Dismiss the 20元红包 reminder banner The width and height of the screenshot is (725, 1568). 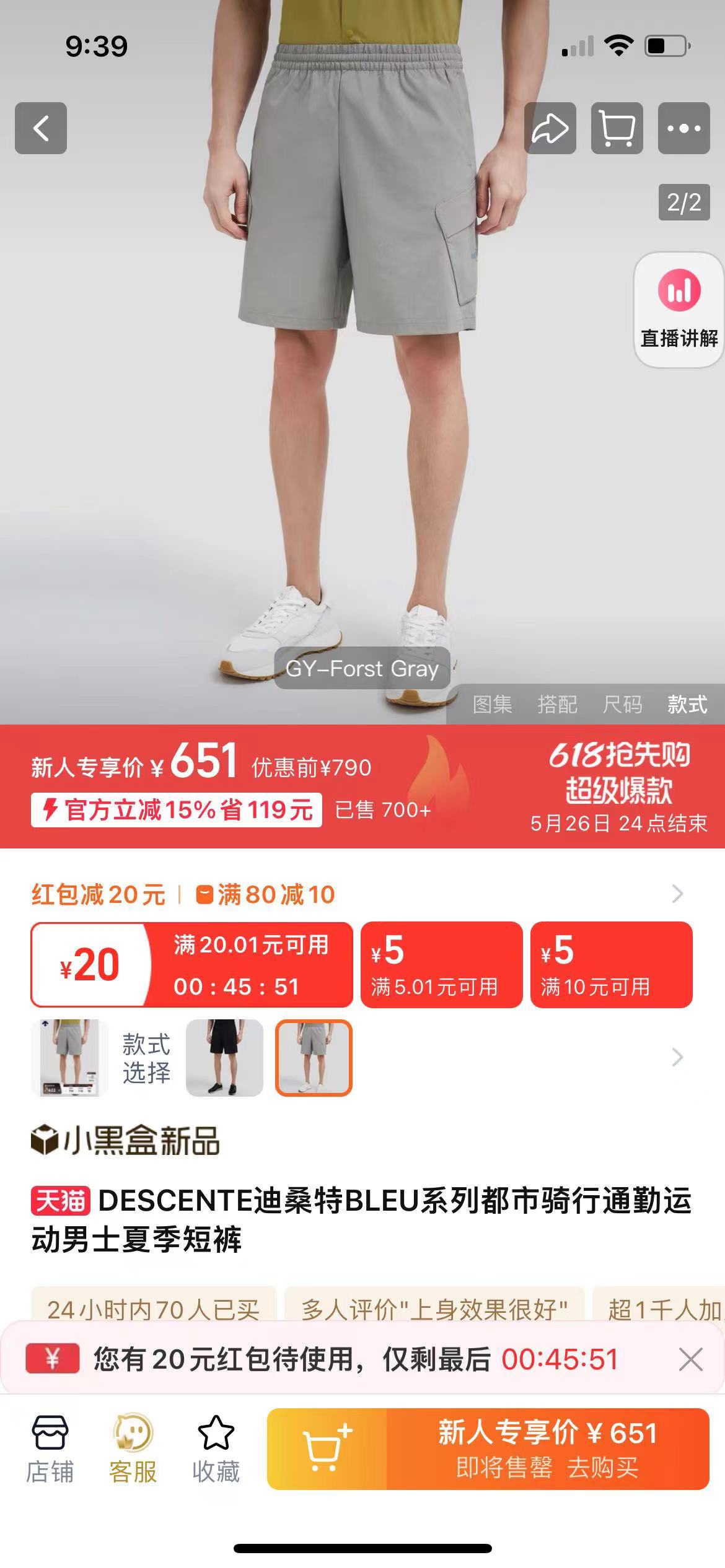pyautogui.click(x=690, y=1359)
